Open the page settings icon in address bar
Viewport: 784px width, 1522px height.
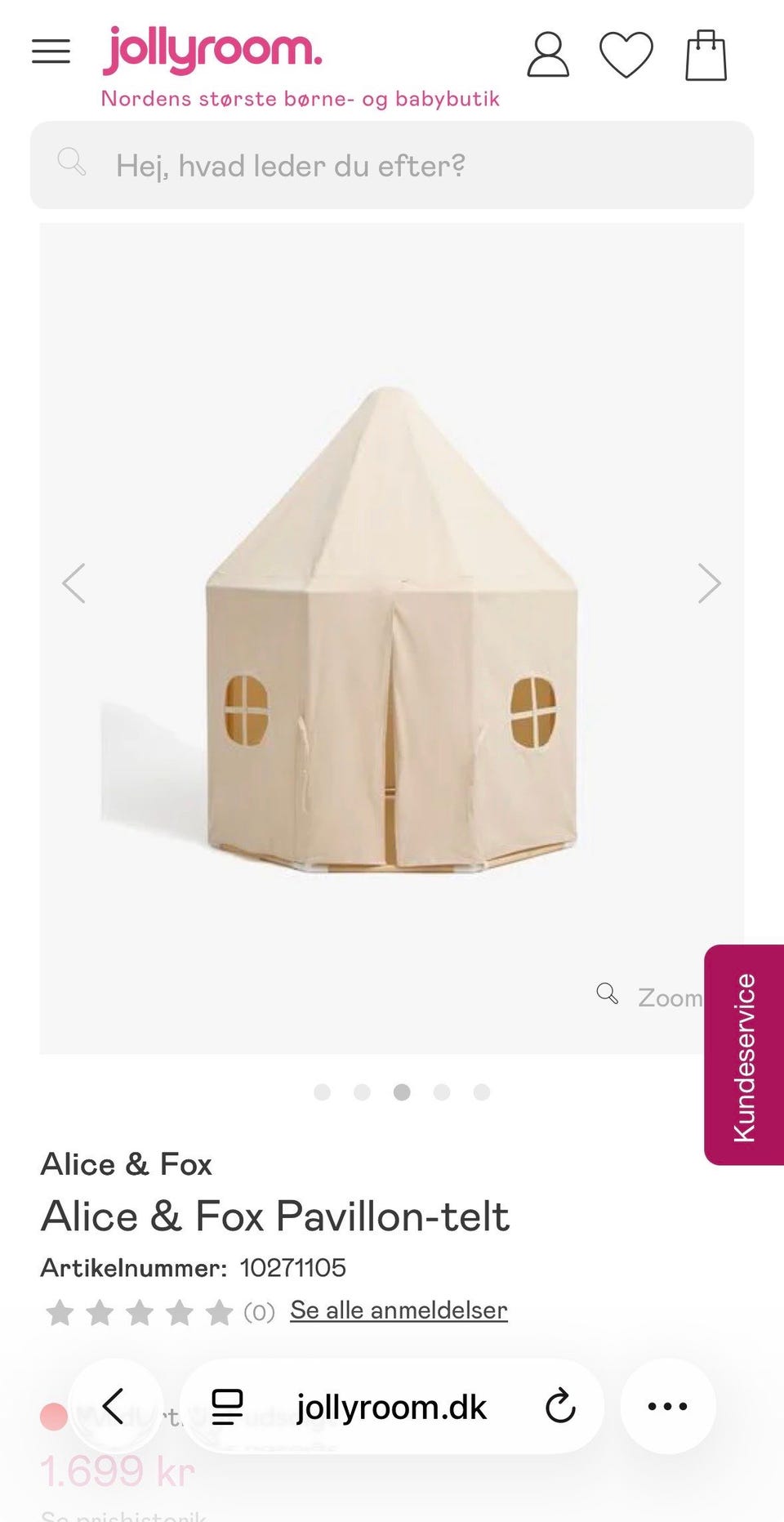pos(227,1406)
